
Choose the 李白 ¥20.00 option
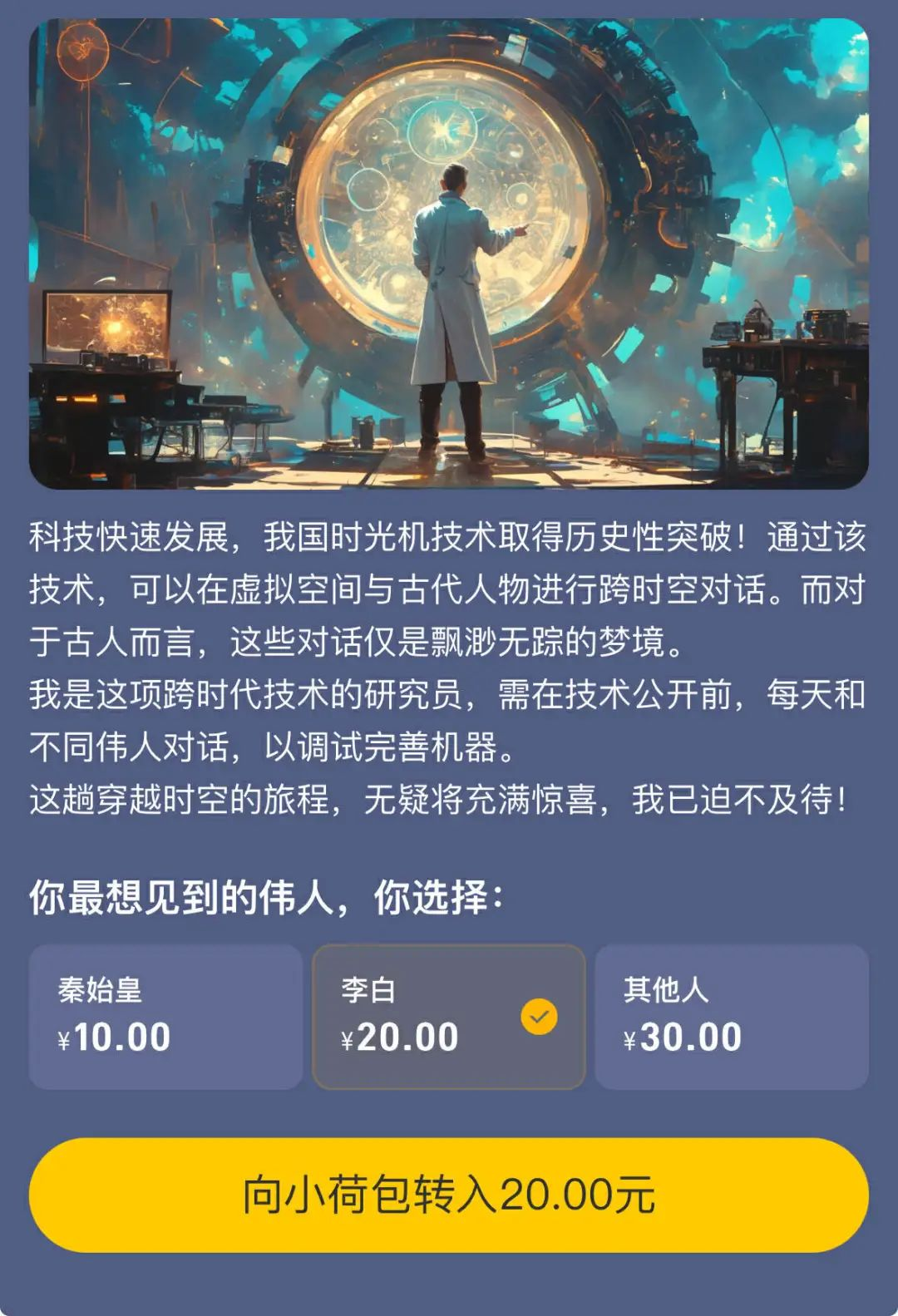[448, 1016]
